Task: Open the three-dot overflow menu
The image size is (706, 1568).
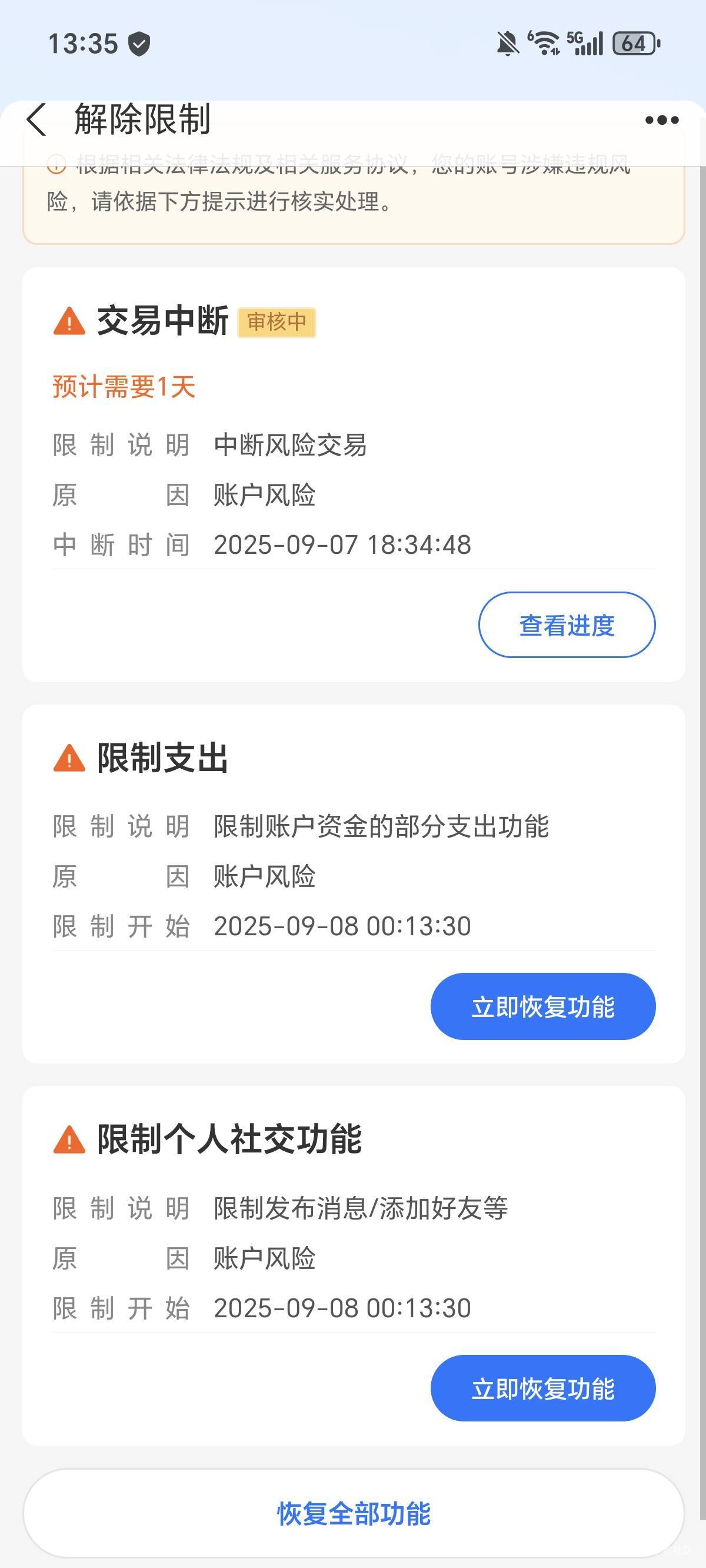Action: 661,120
